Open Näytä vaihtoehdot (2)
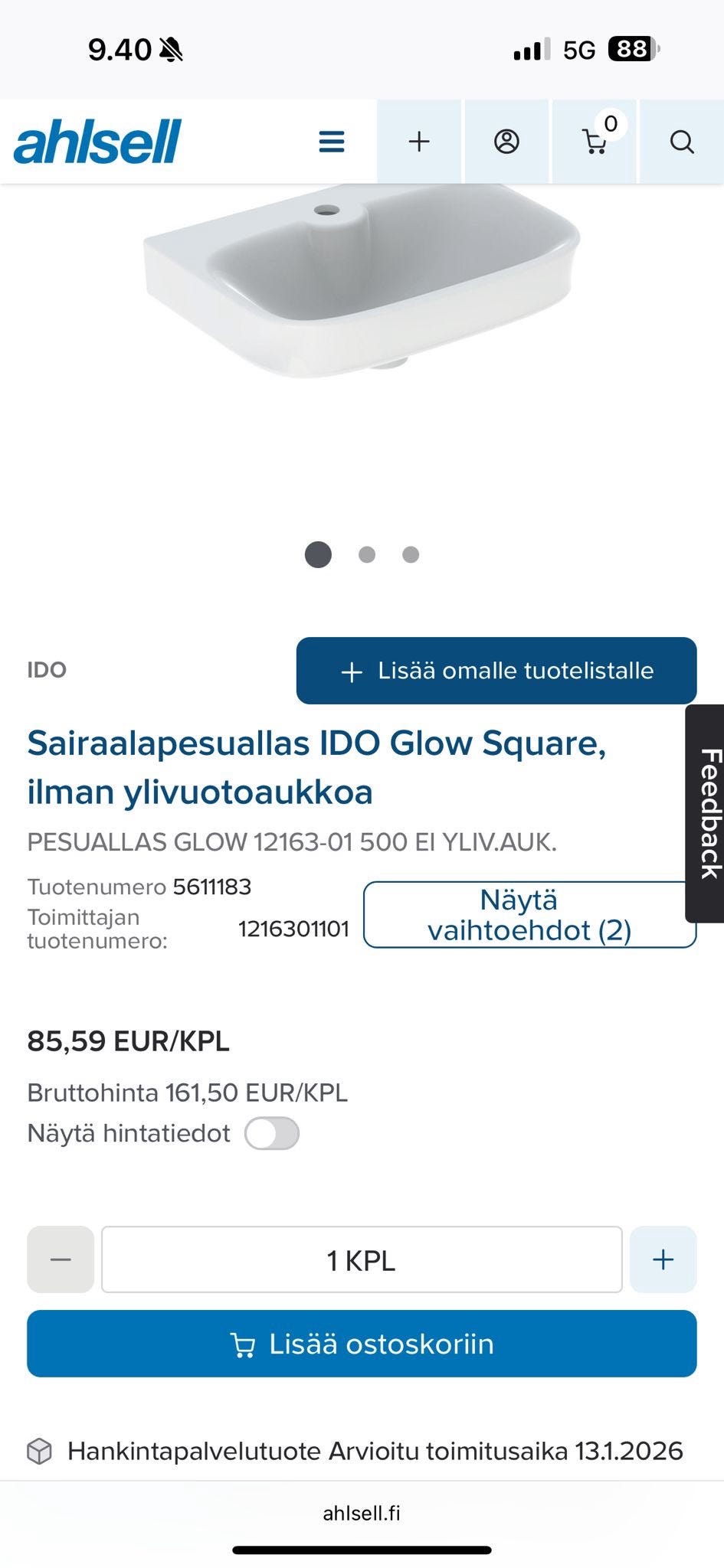 [529, 914]
